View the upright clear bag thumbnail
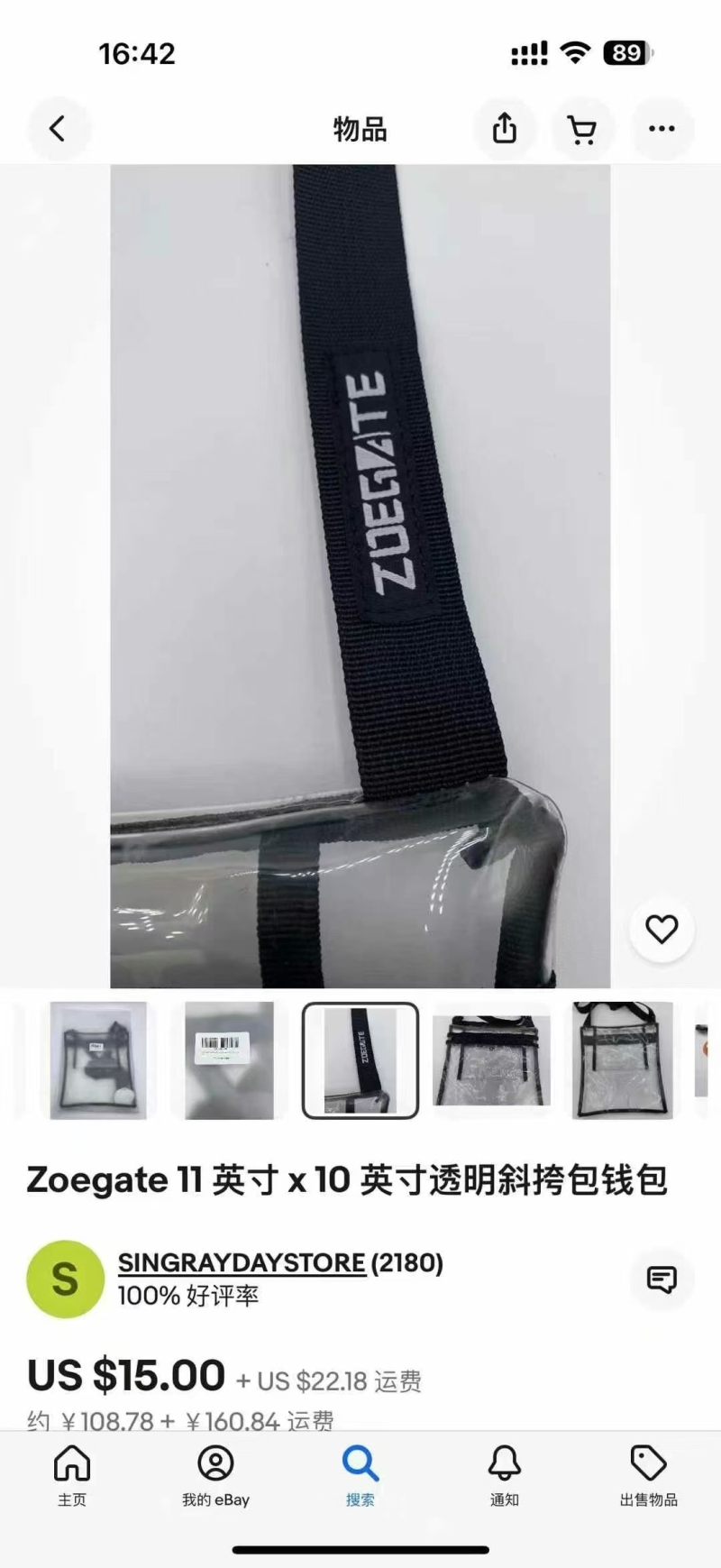 (622, 1060)
